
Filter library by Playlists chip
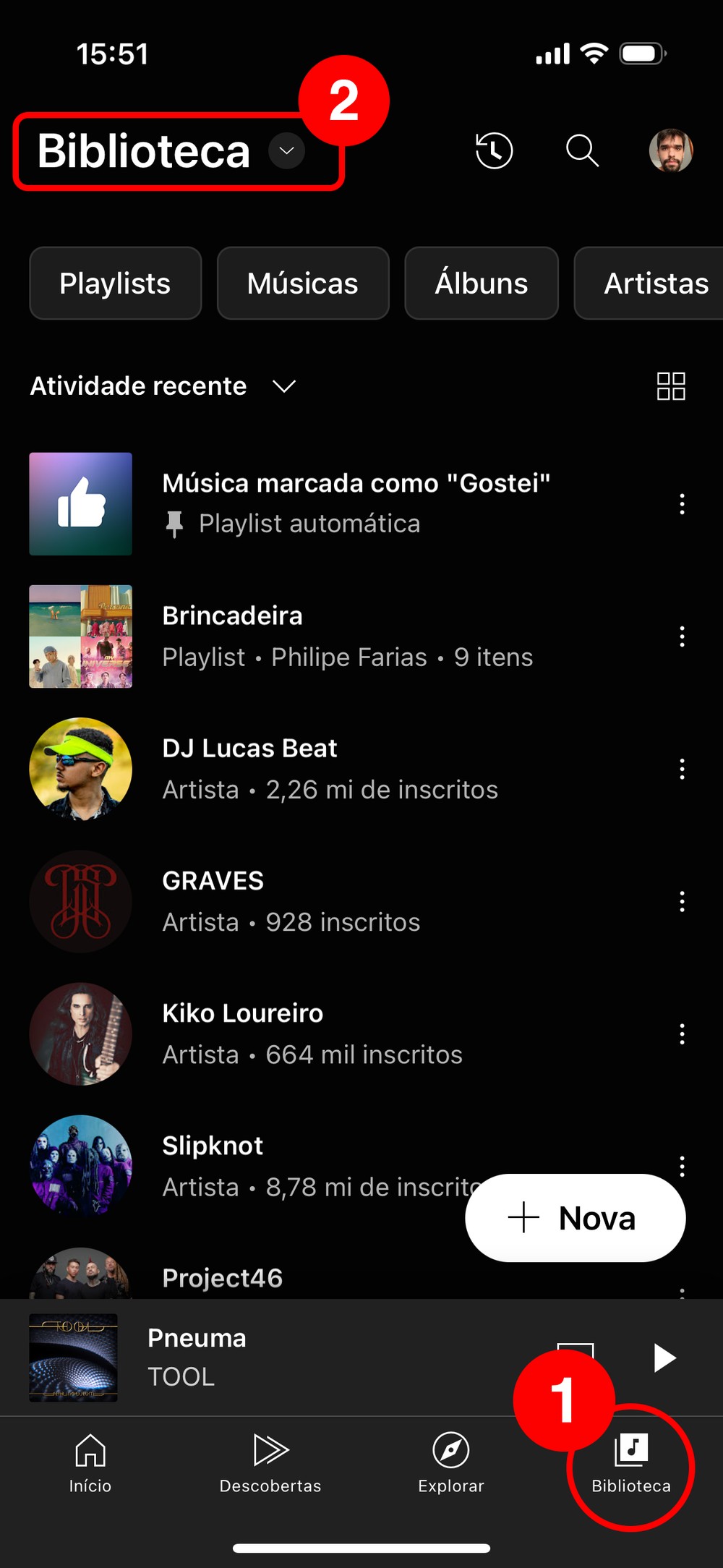115,284
